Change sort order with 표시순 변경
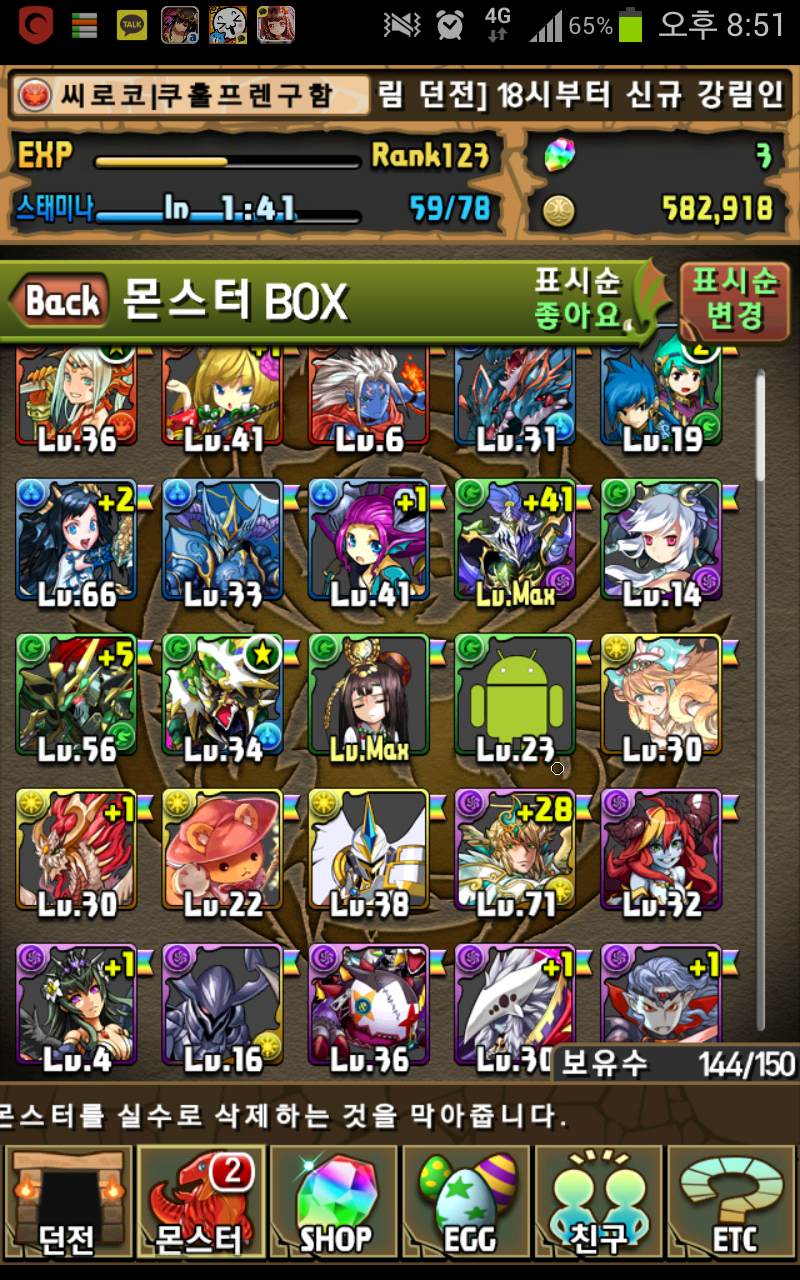 (735, 299)
